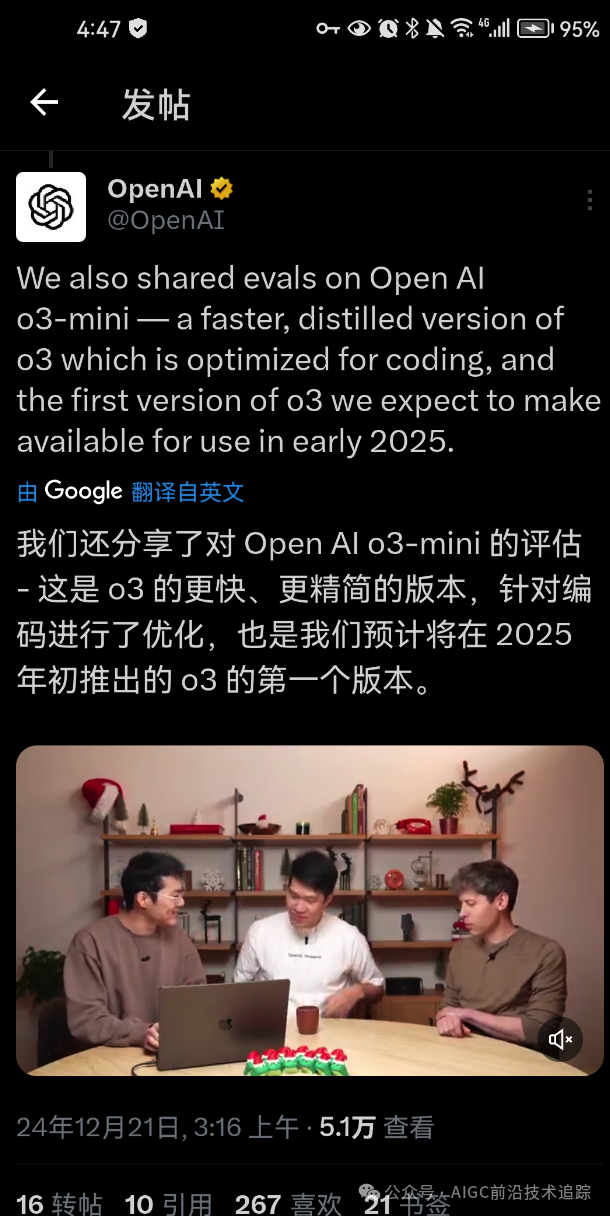Image resolution: width=610 pixels, height=1216 pixels.
Task: Go back using the top arrow
Action: tap(44, 102)
